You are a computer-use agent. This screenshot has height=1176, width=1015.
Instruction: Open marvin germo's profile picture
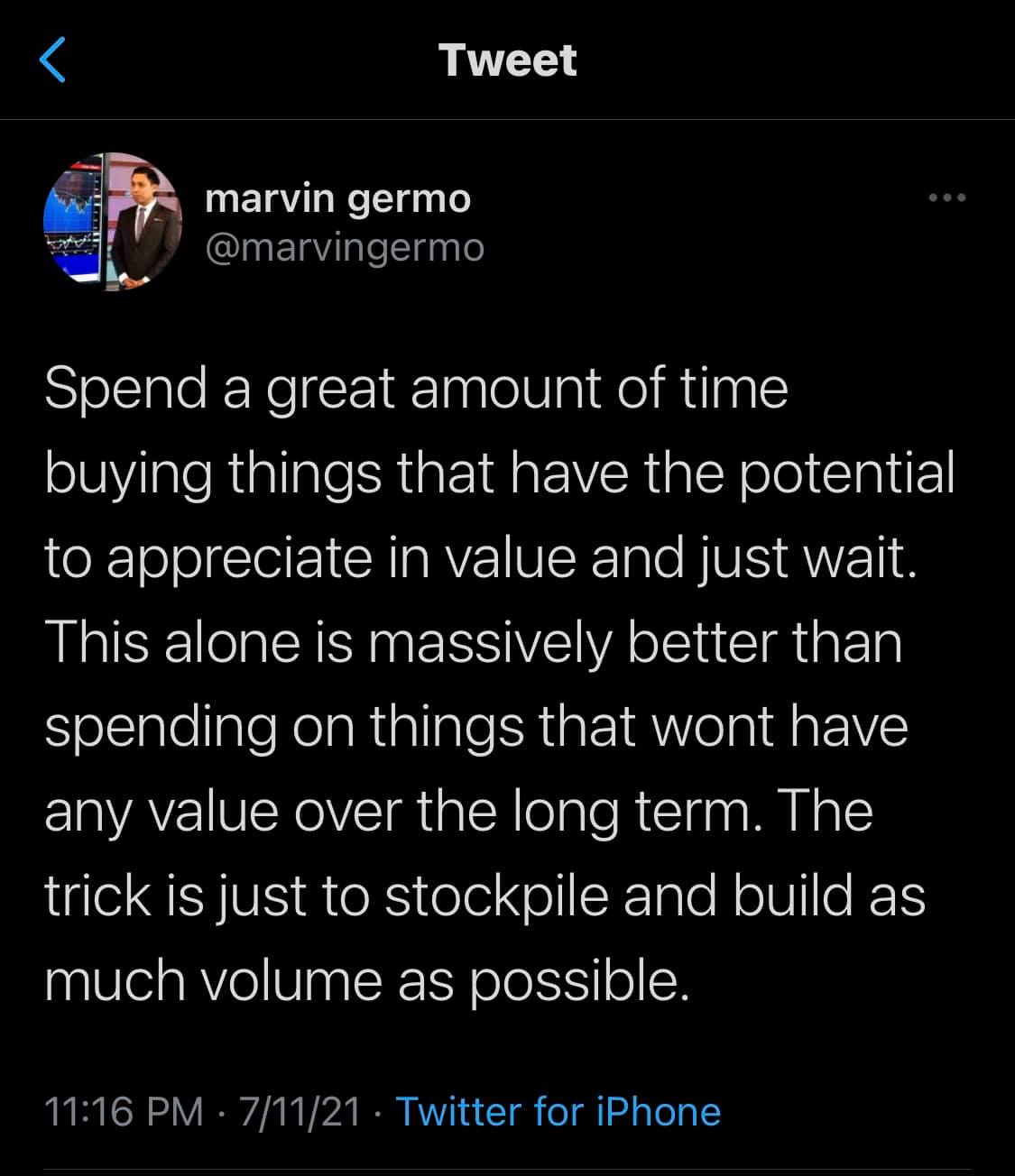pyautogui.click(x=113, y=221)
